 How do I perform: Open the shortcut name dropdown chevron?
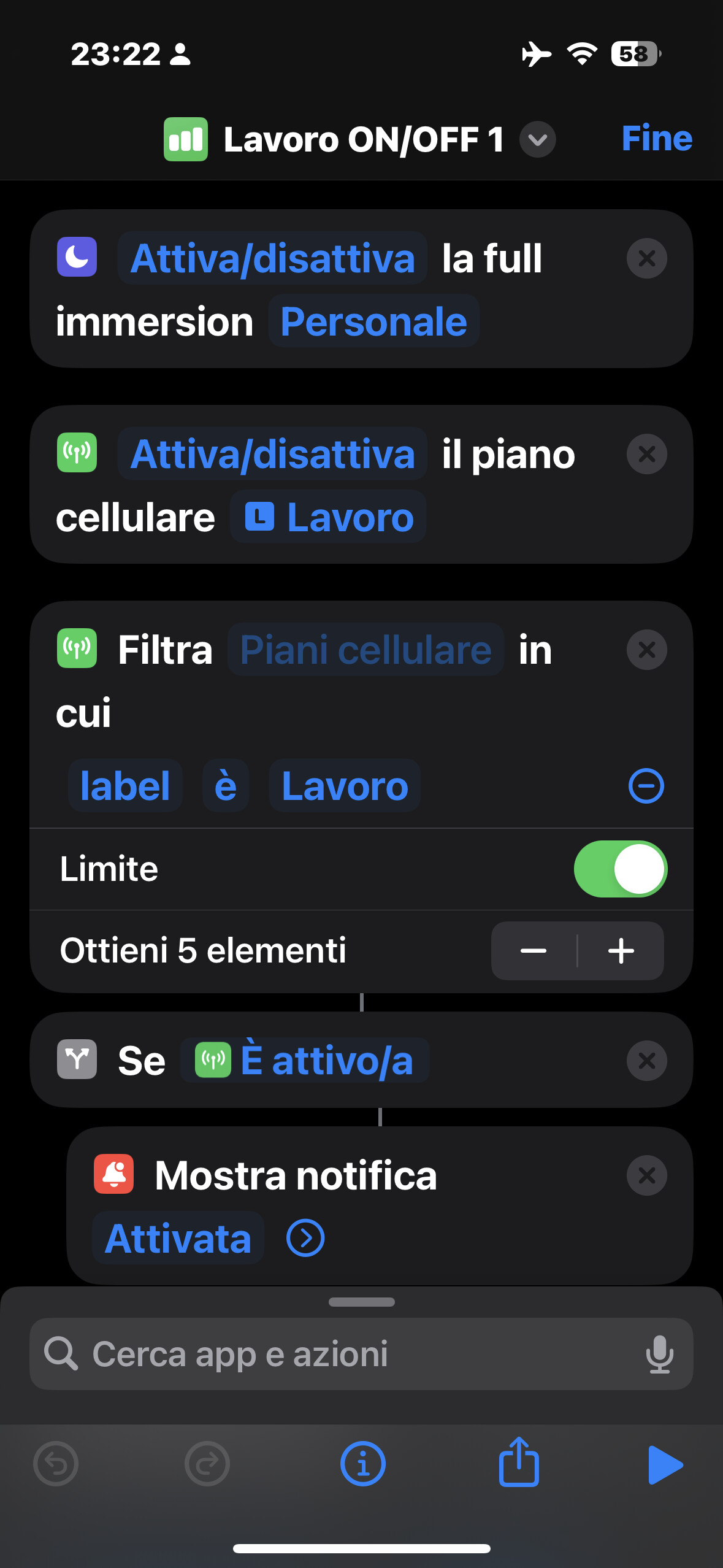coord(537,140)
